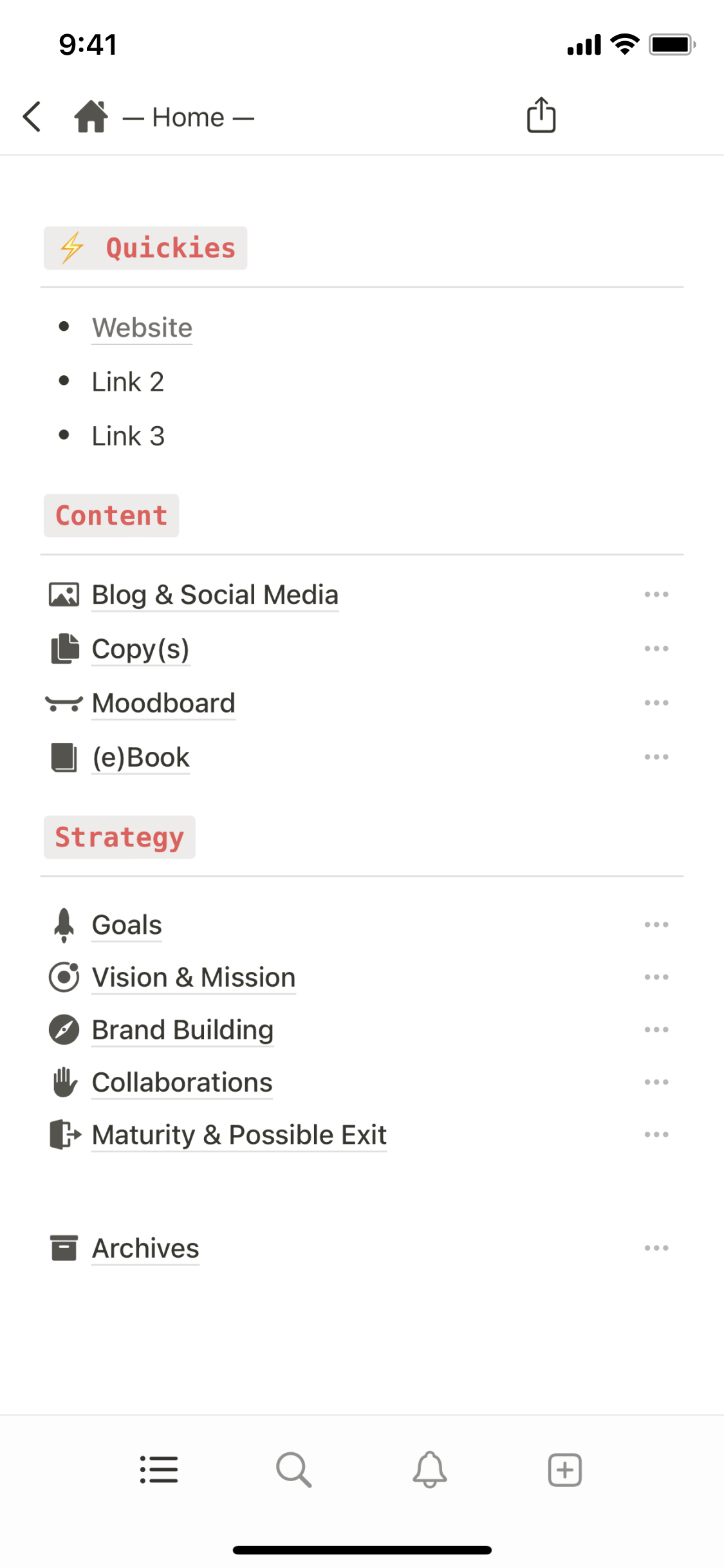
Task: Share this Home page
Action: [x=541, y=116]
